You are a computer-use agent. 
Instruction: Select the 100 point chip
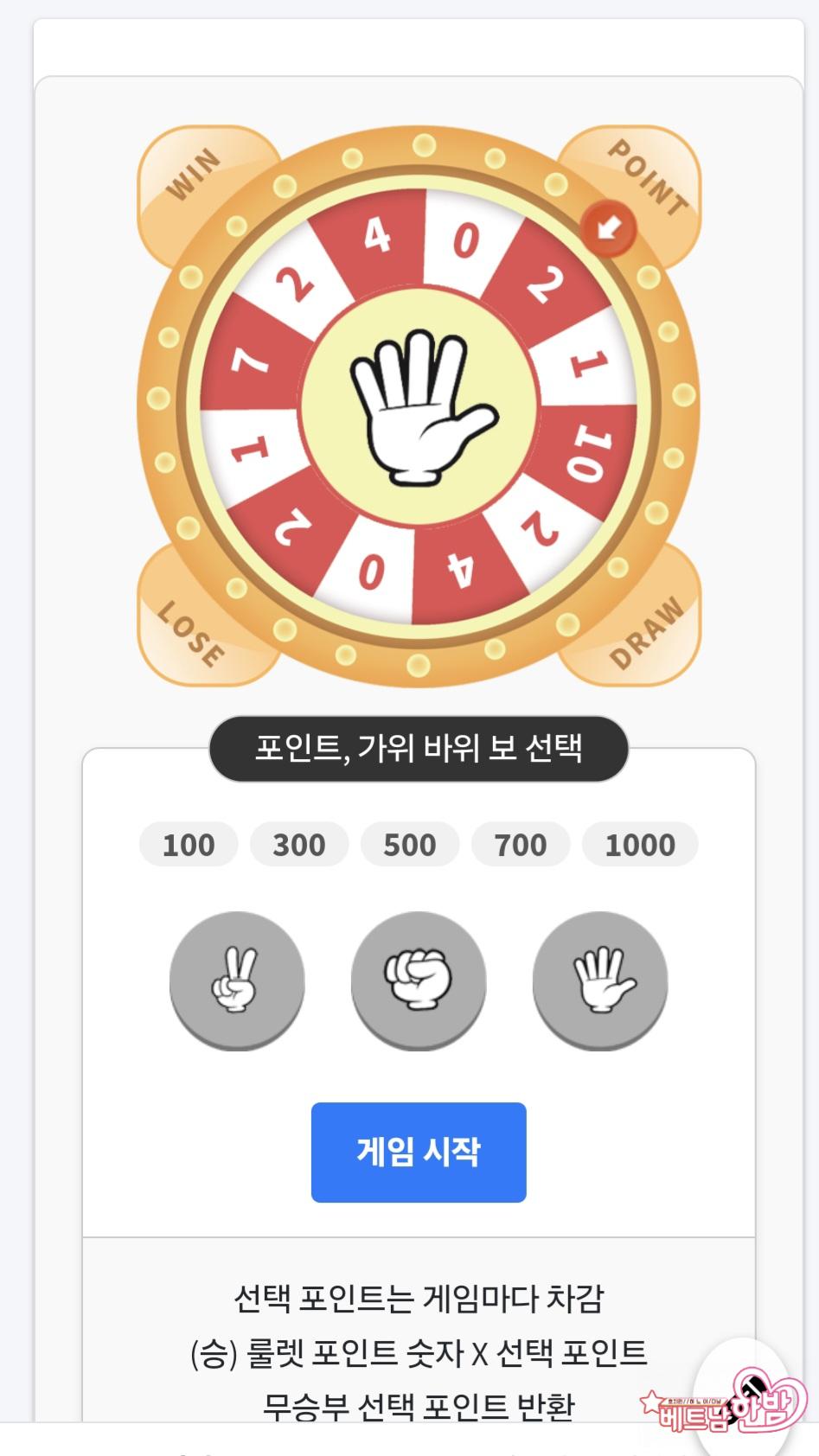coord(189,845)
